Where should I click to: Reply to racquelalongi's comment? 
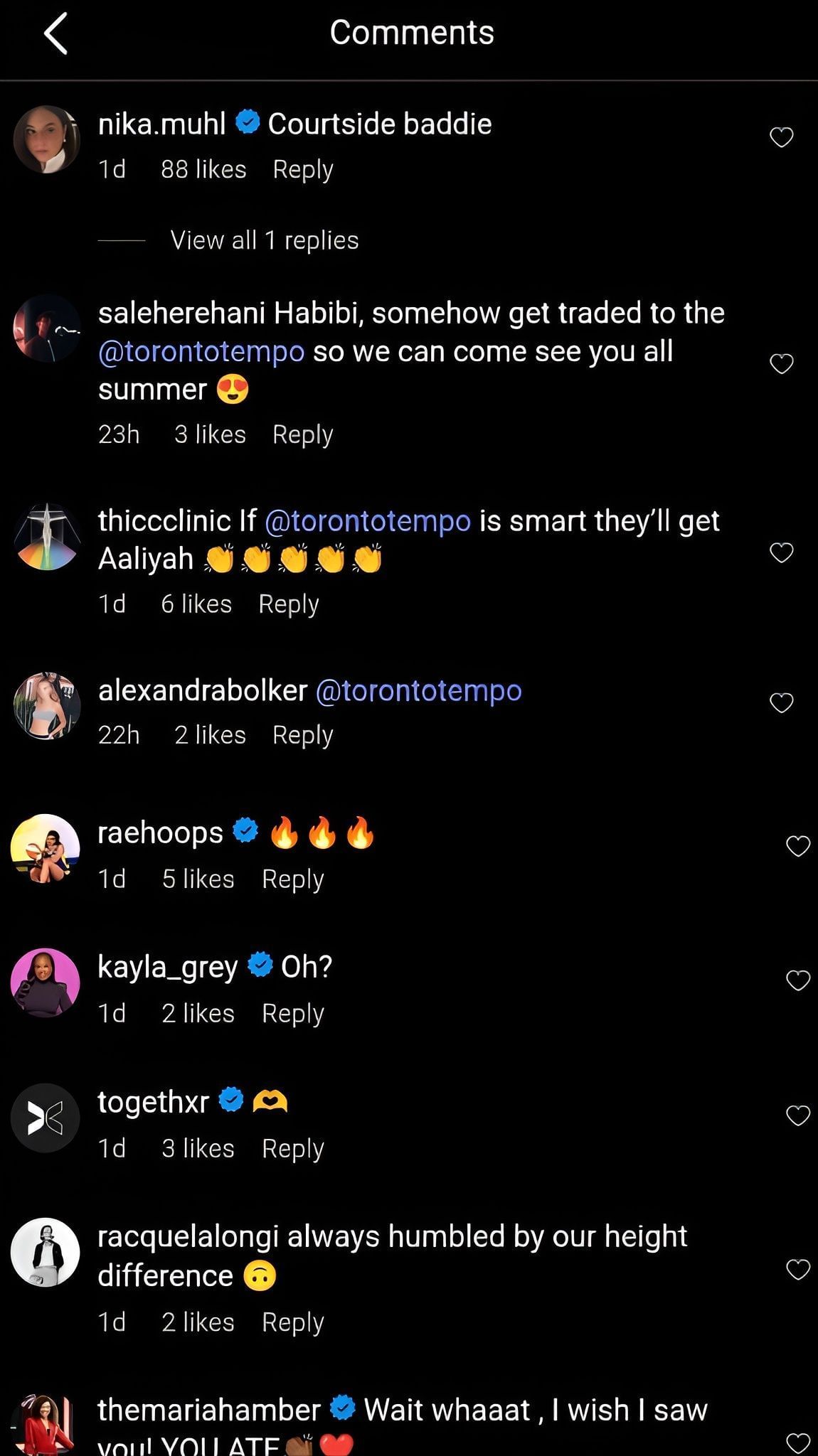click(x=292, y=1322)
